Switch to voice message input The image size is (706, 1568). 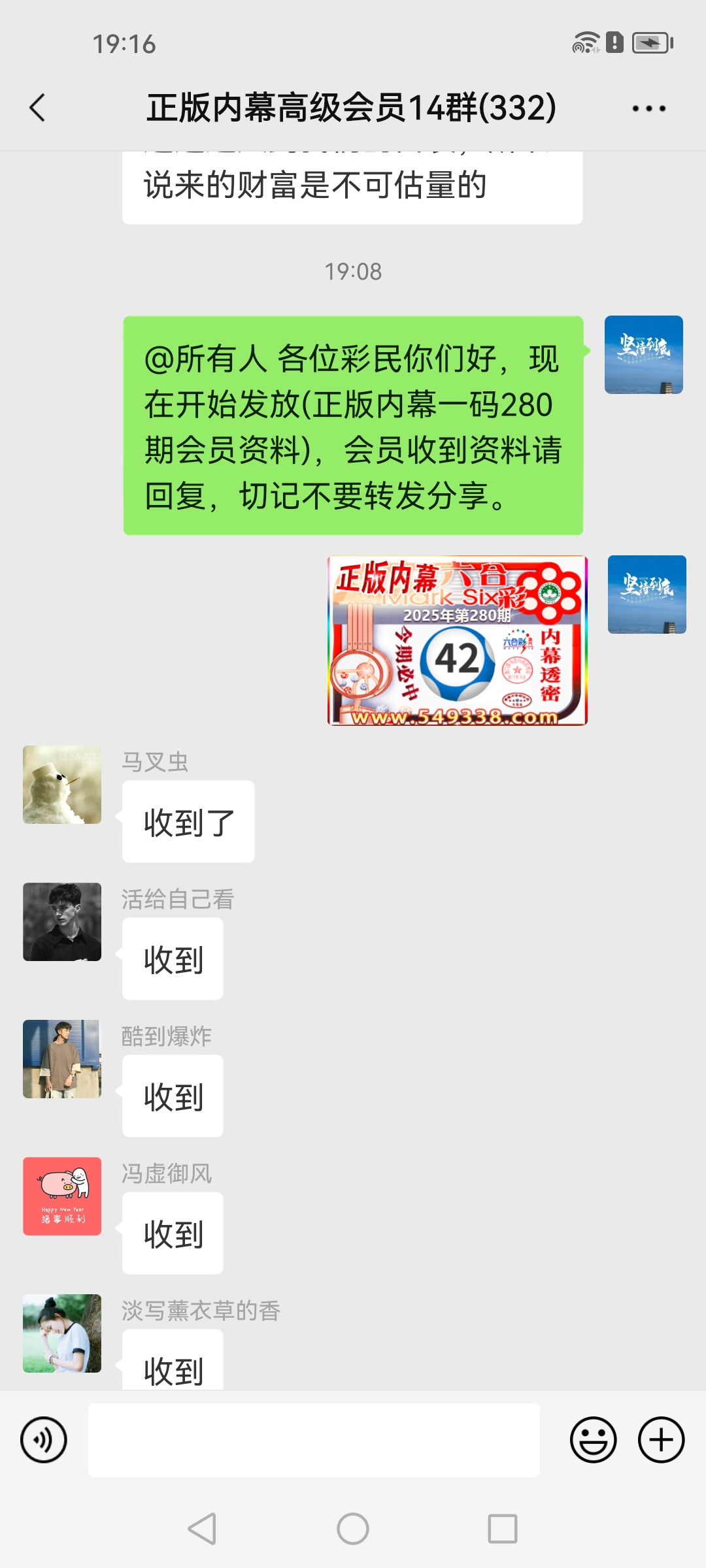[44, 1440]
